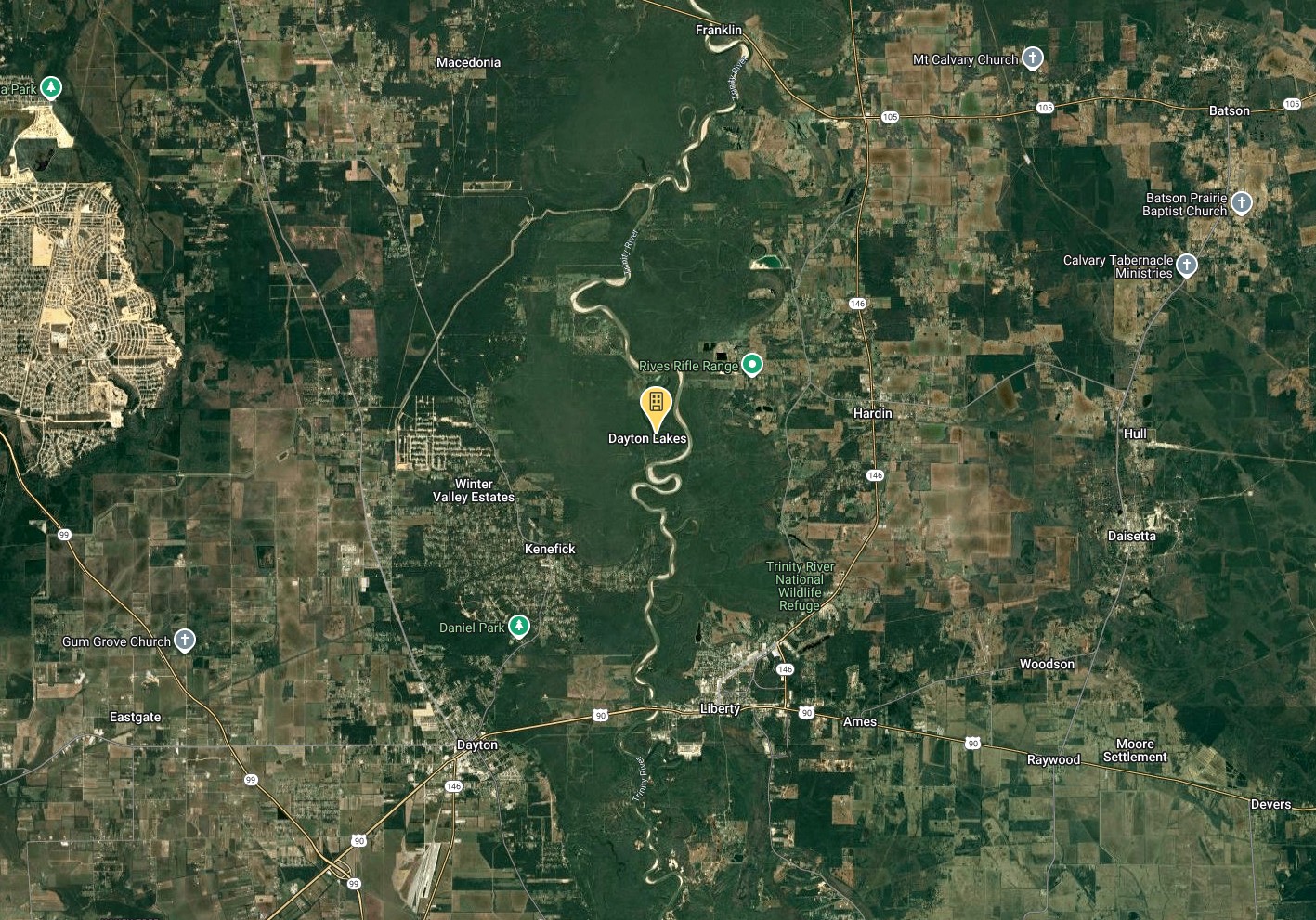Tap the Calvary Tabernacle Ministries marker
The width and height of the screenshot is (1316, 920).
[1187, 266]
